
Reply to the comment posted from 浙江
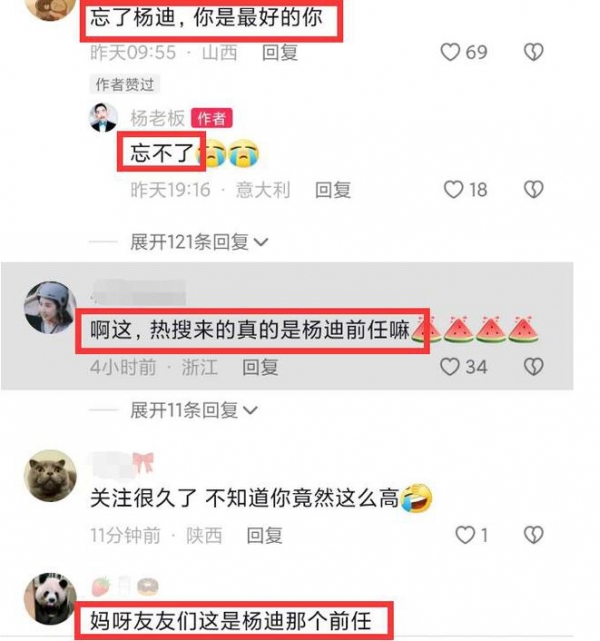tap(260, 367)
